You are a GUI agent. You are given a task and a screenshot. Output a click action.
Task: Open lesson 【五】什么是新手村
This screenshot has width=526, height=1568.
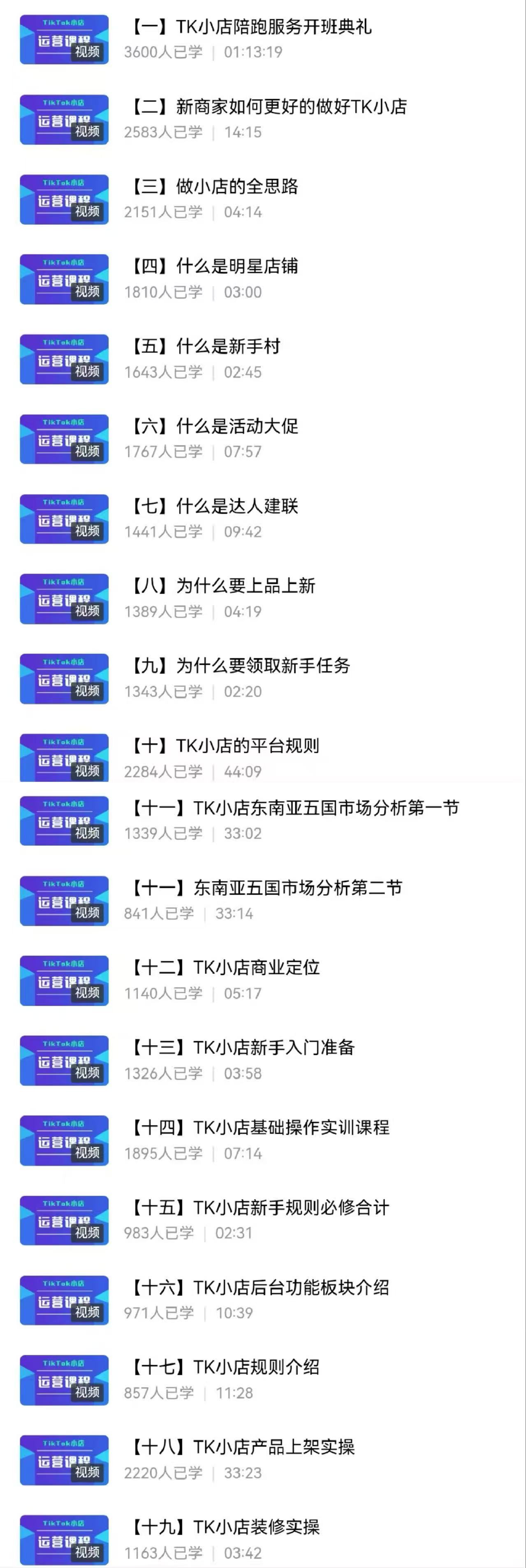click(204, 347)
